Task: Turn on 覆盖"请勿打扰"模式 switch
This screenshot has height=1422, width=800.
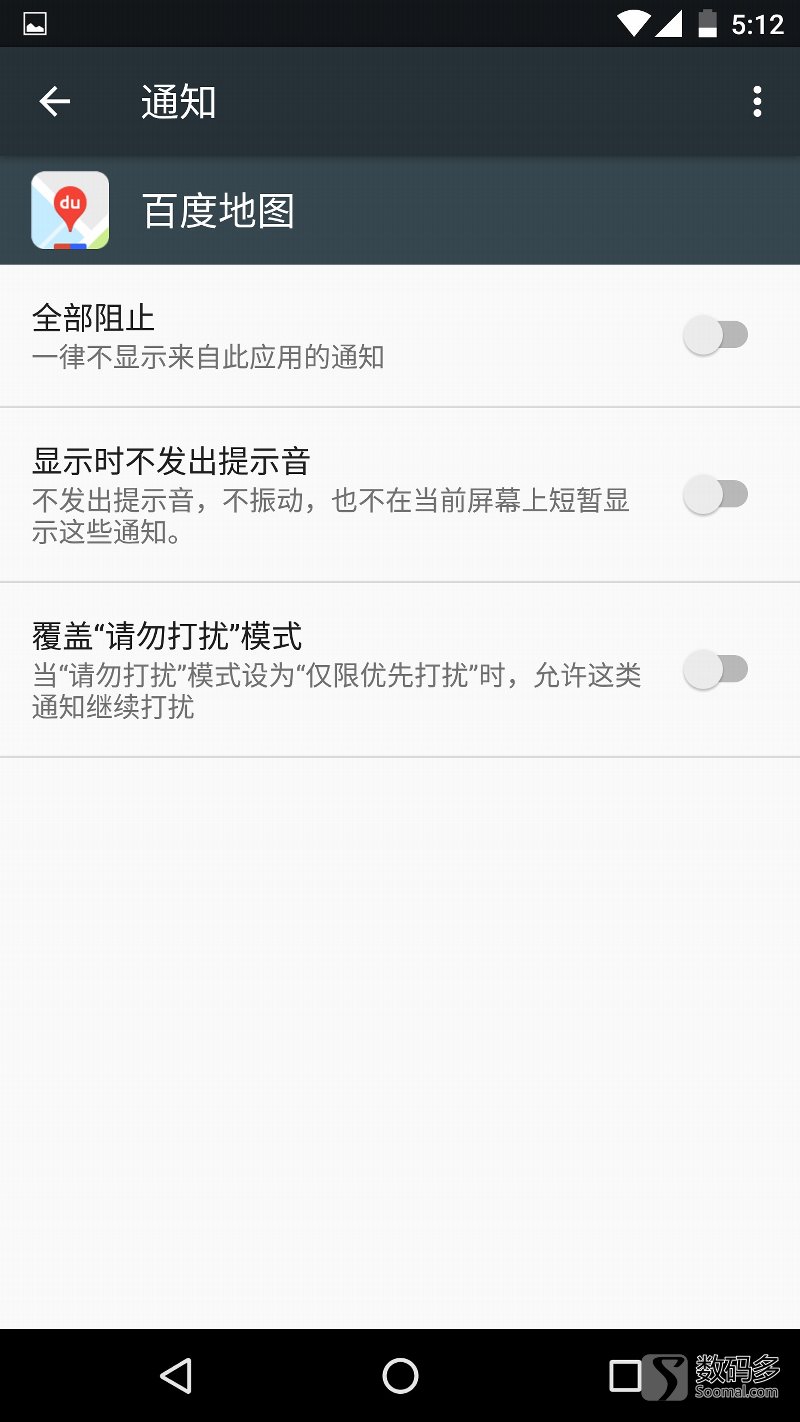Action: tap(716, 669)
